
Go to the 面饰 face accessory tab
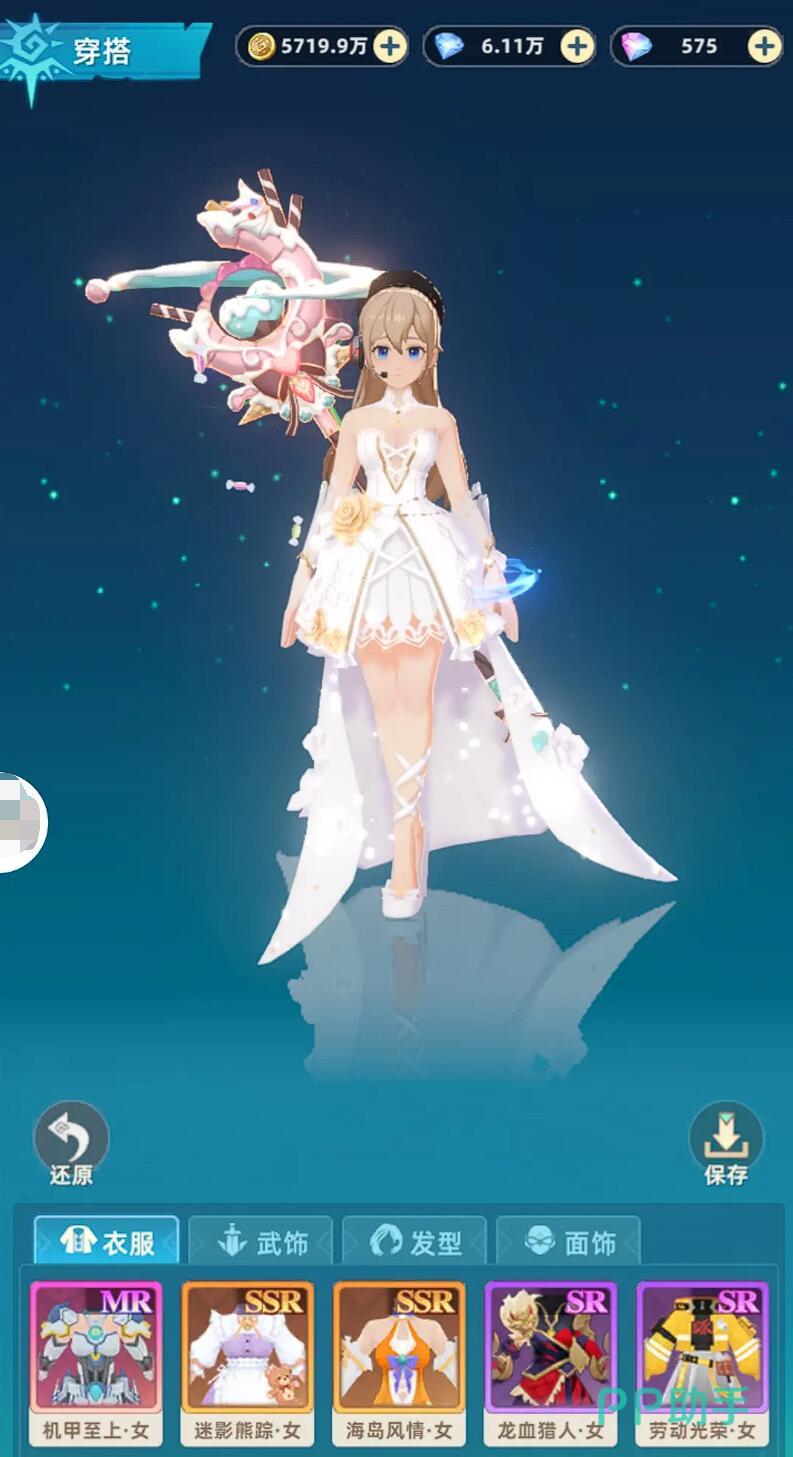(x=569, y=1242)
